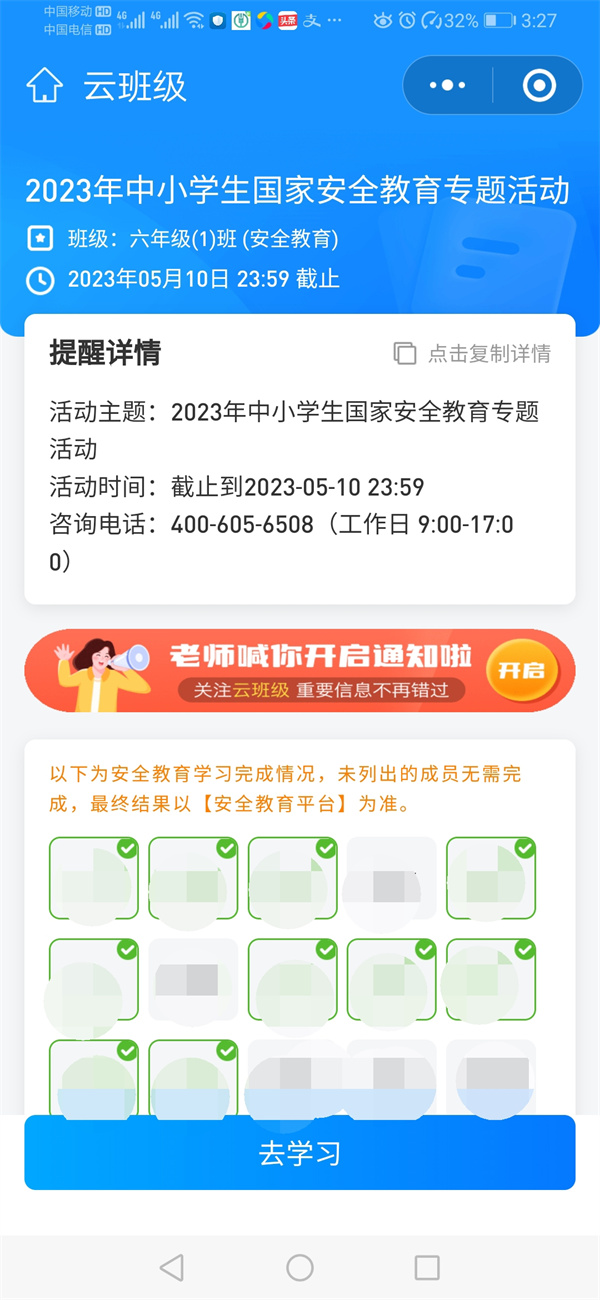This screenshot has width=600, height=1300.
Task: Close the mini program with circle button
Action: point(539,86)
